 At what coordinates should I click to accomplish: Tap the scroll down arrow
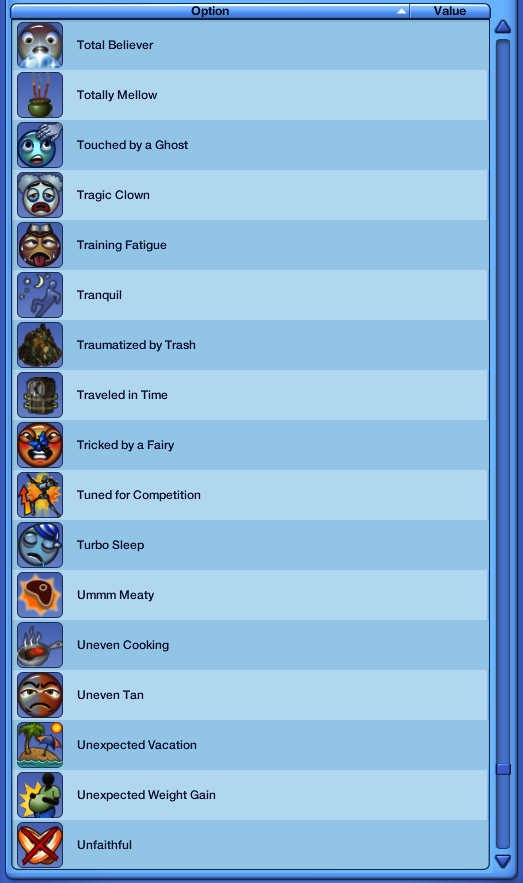[503, 860]
